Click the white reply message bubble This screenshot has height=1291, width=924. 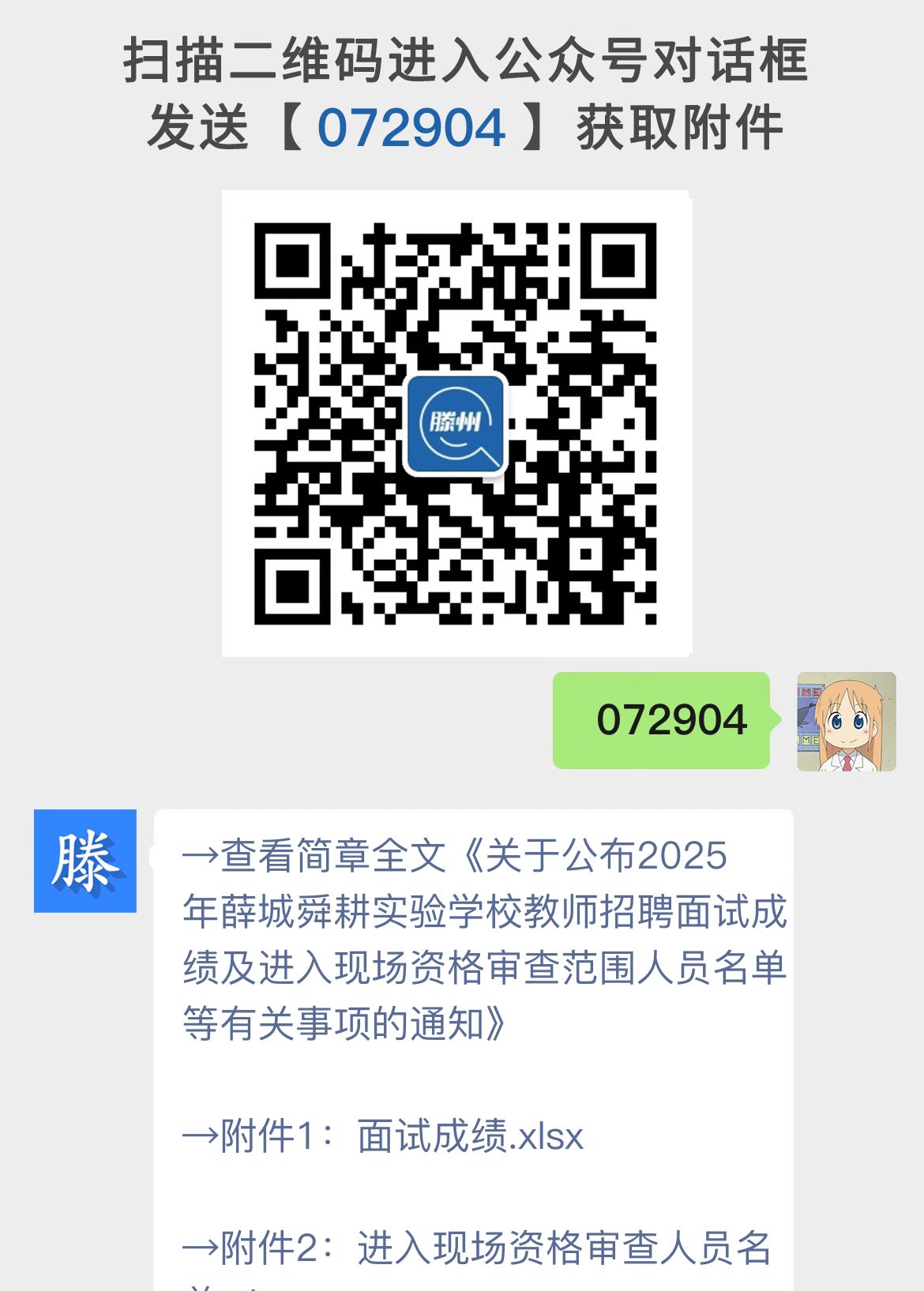[x=474, y=1050]
